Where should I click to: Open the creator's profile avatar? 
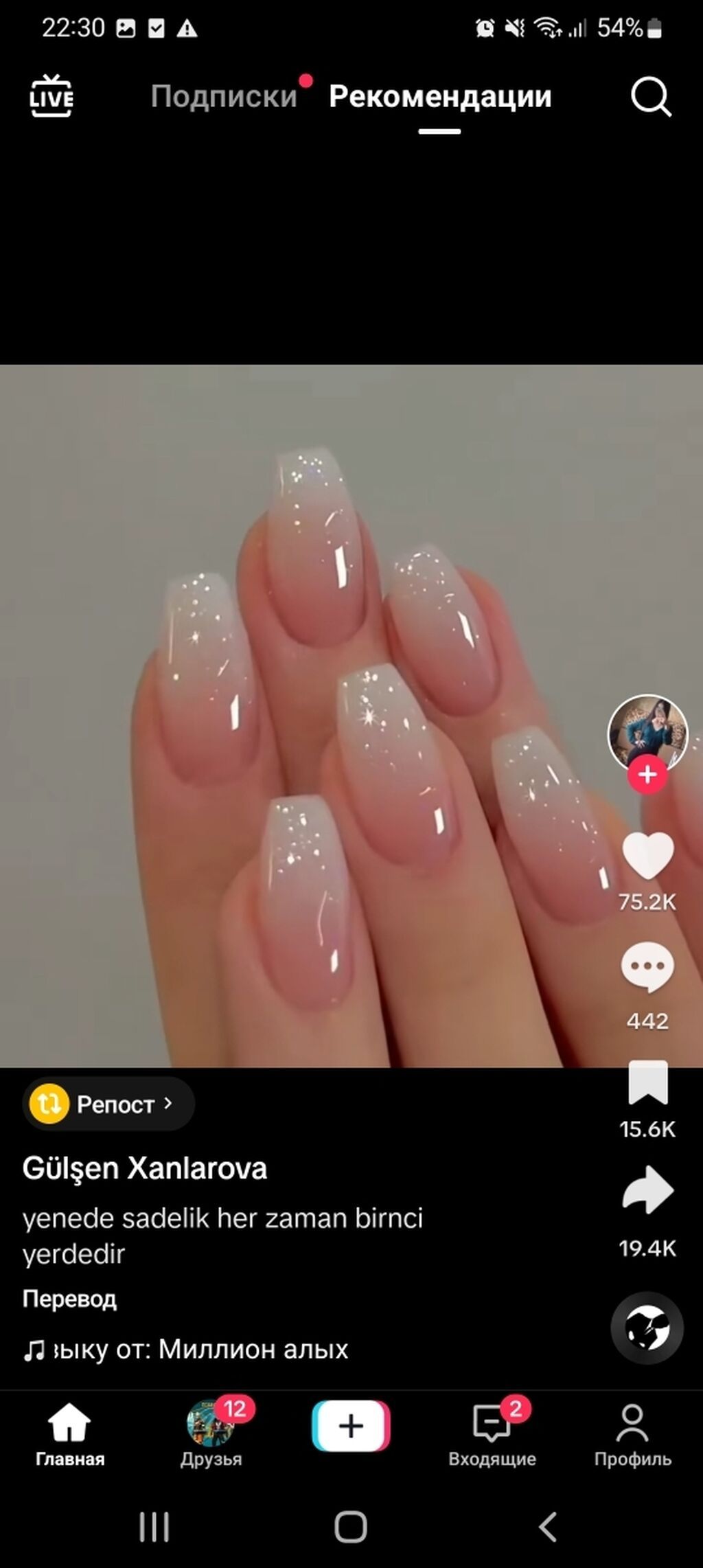[x=647, y=732]
